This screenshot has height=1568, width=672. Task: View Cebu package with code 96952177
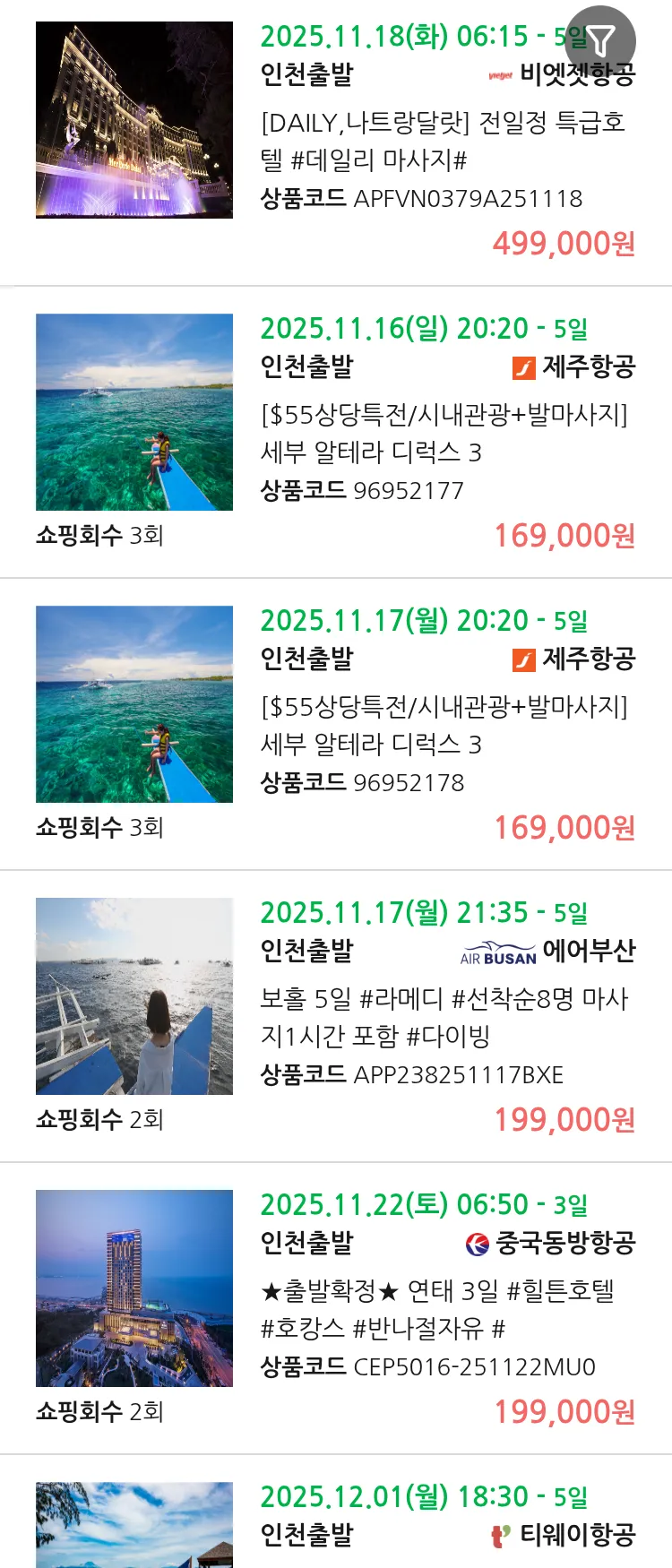pos(443,433)
